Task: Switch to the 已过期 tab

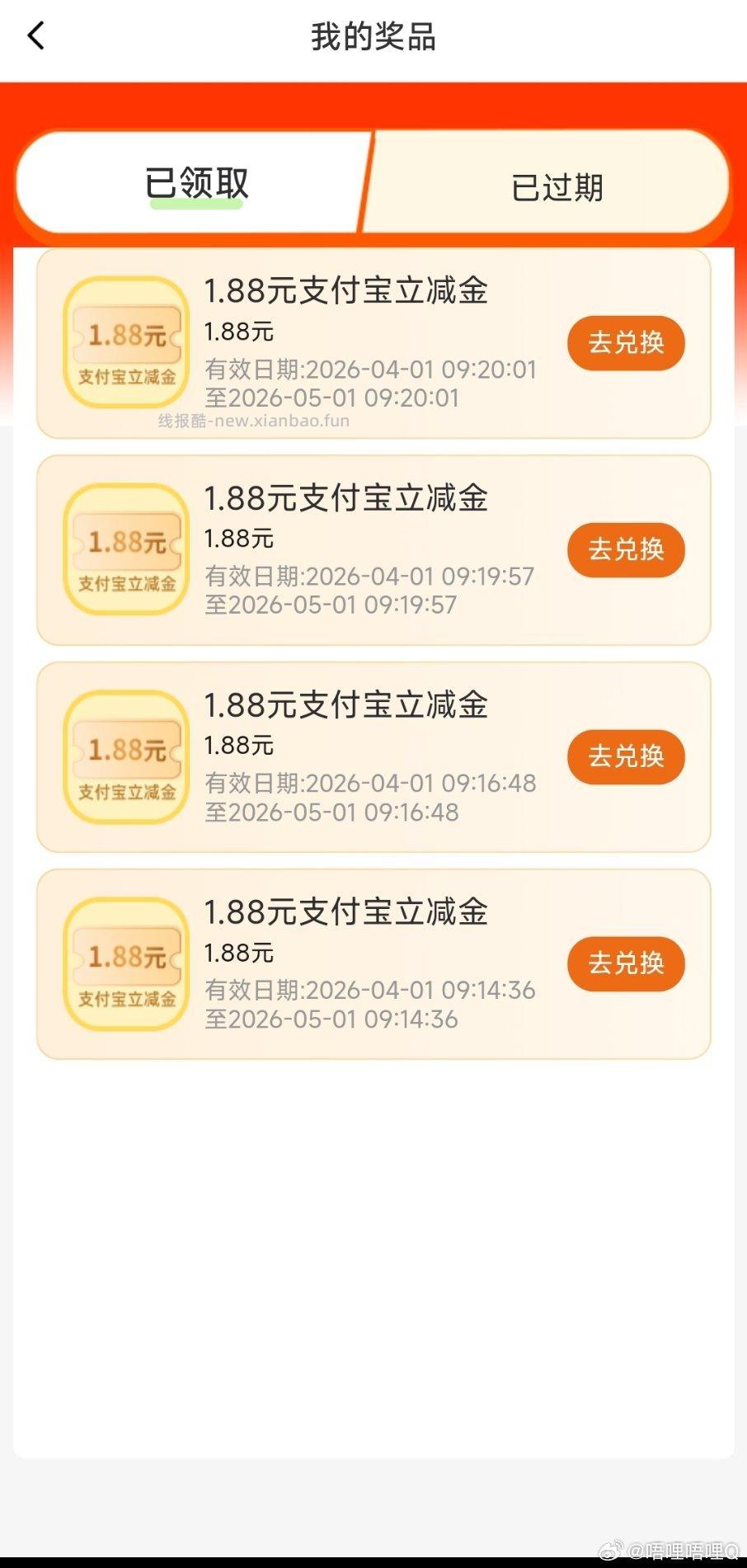Action: click(x=556, y=186)
